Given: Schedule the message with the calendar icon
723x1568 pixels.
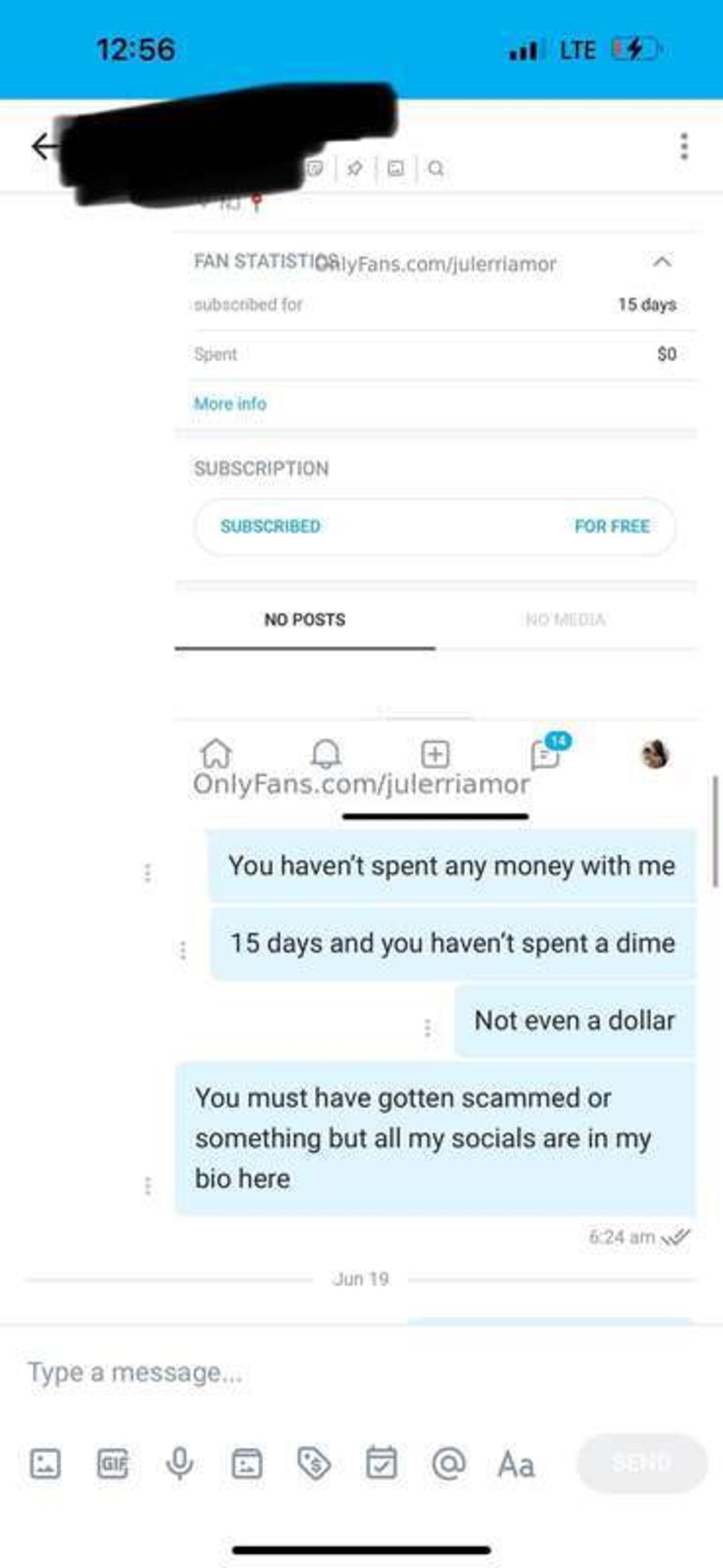Looking at the screenshot, I should pyautogui.click(x=382, y=1464).
